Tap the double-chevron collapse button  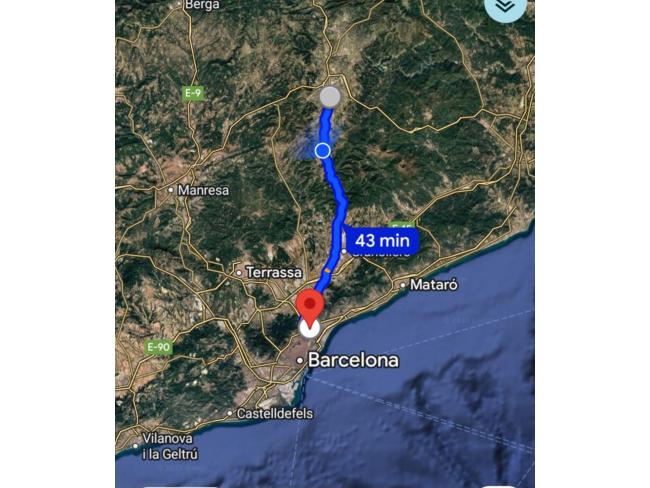tap(506, 6)
